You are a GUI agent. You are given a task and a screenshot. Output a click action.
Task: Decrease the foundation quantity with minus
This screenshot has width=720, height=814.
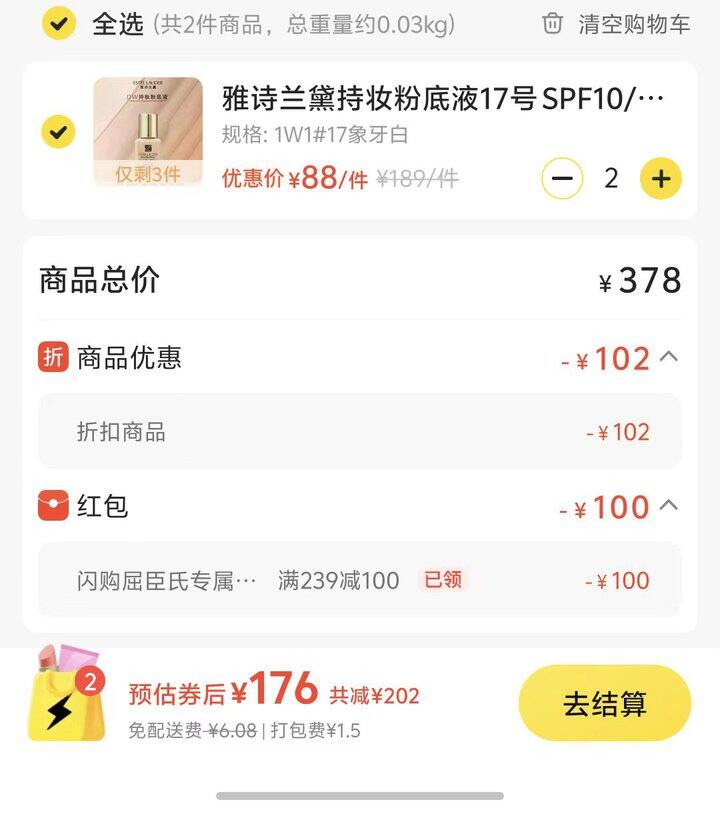click(562, 179)
